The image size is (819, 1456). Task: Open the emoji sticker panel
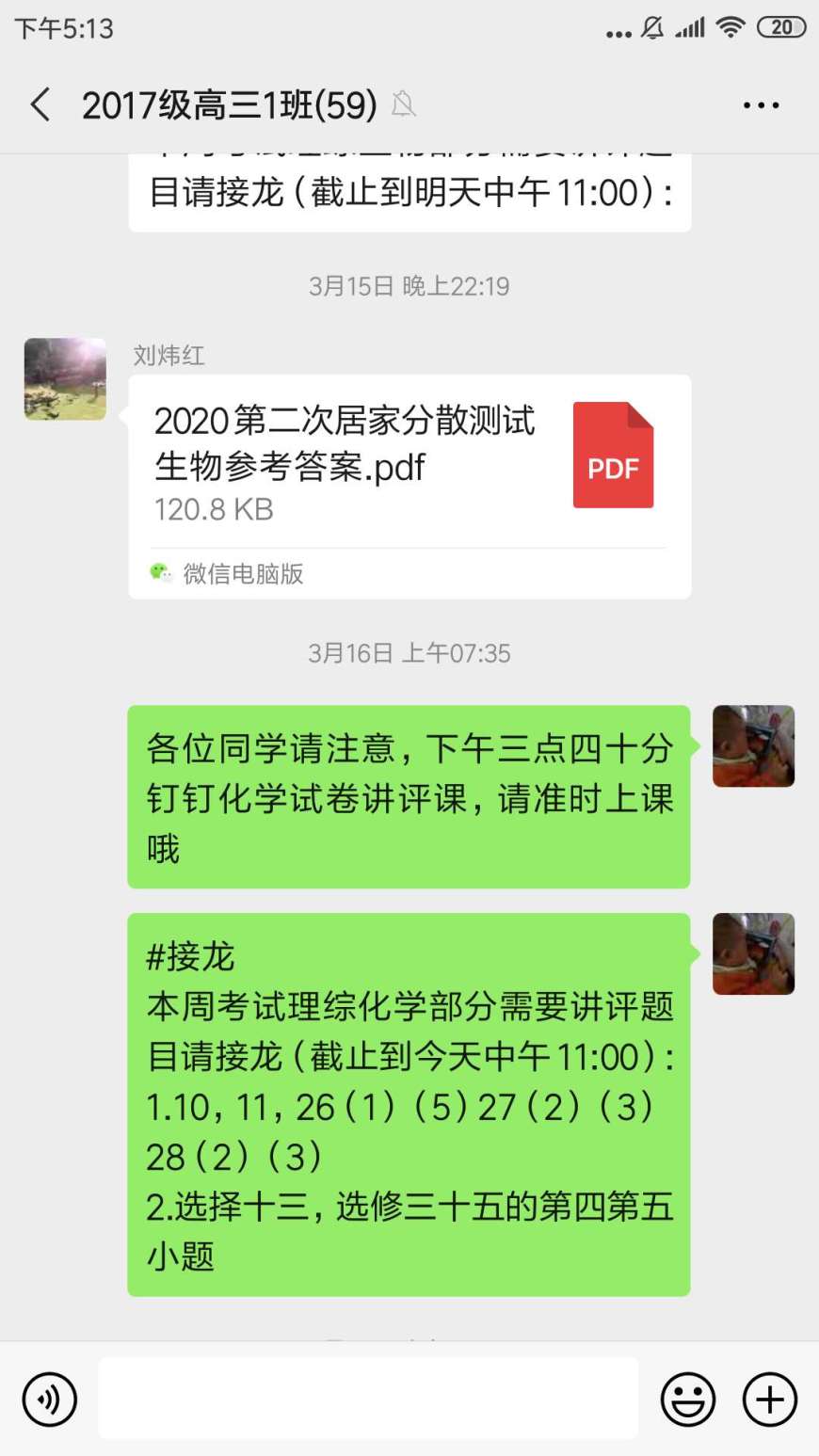coord(687,1399)
